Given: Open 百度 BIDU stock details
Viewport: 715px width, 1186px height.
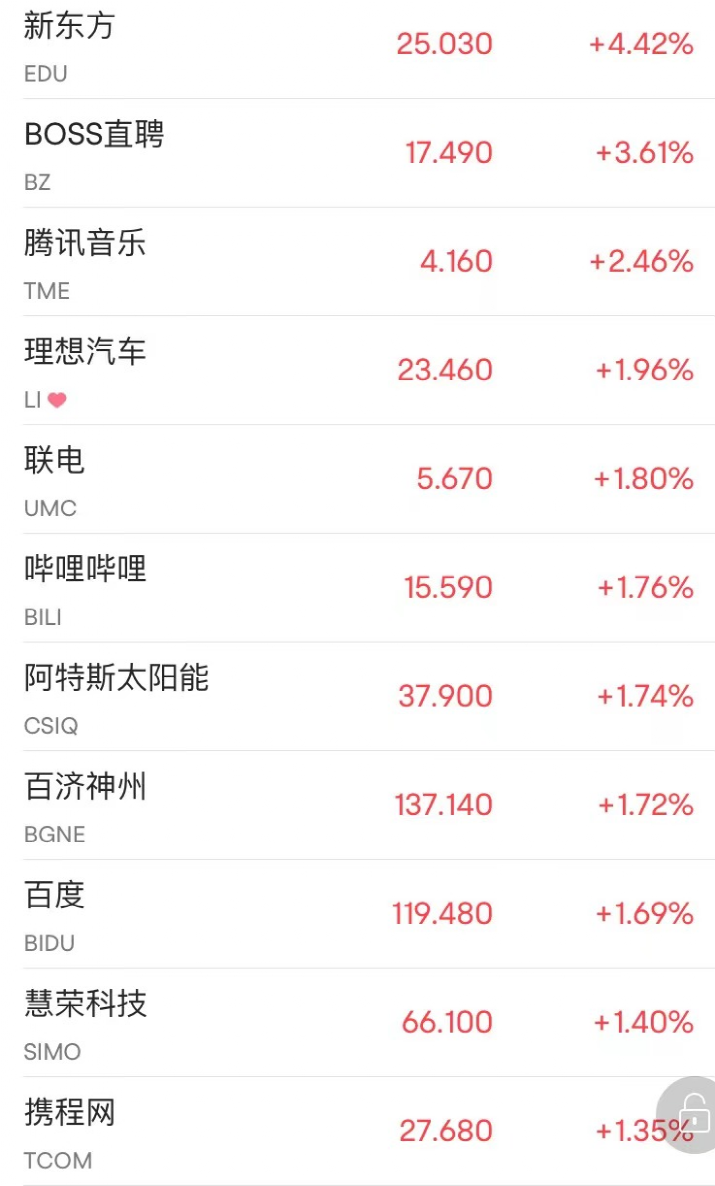Looking at the screenshot, I should tap(357, 914).
